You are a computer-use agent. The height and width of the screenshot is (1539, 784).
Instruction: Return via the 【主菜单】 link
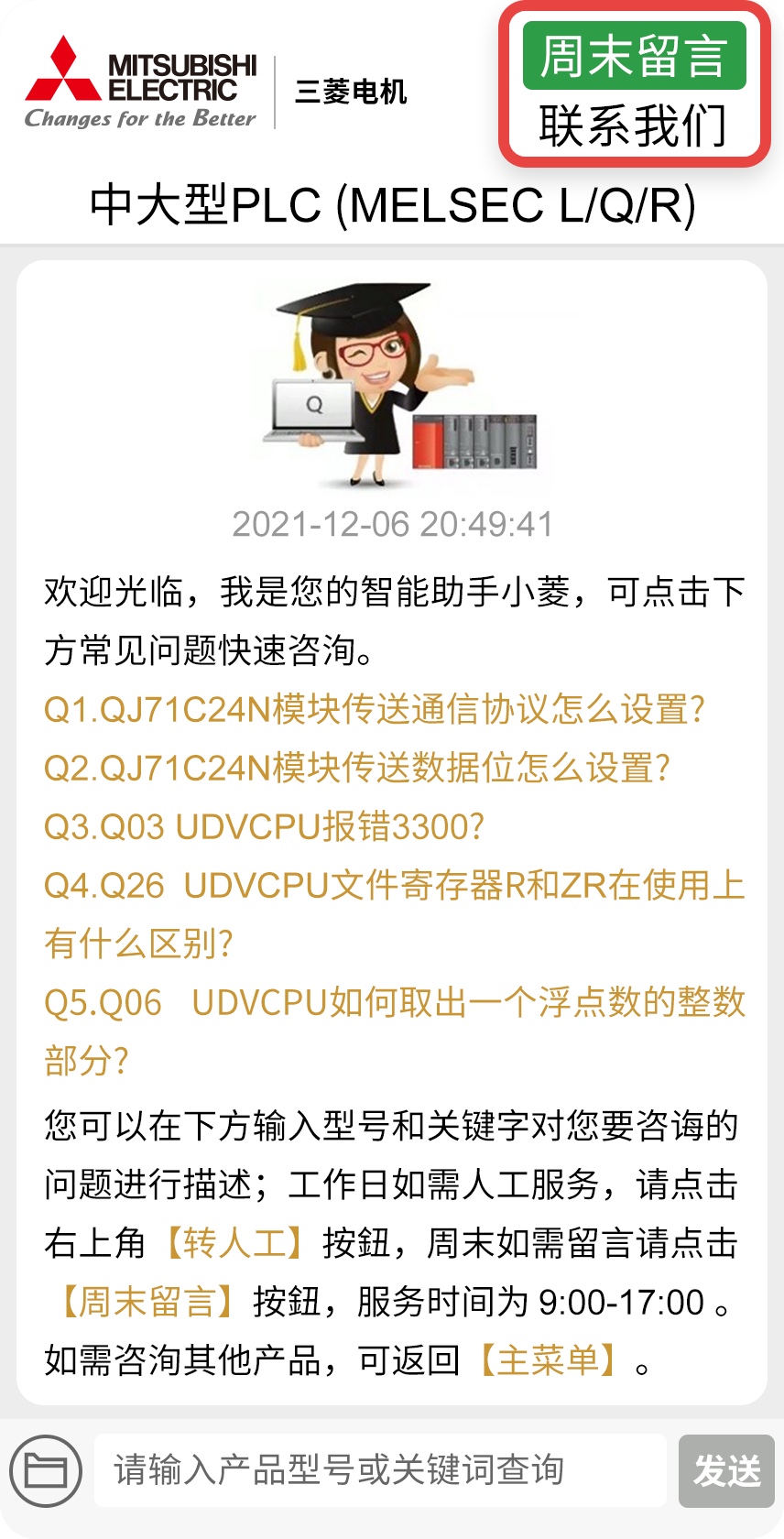(x=548, y=1360)
